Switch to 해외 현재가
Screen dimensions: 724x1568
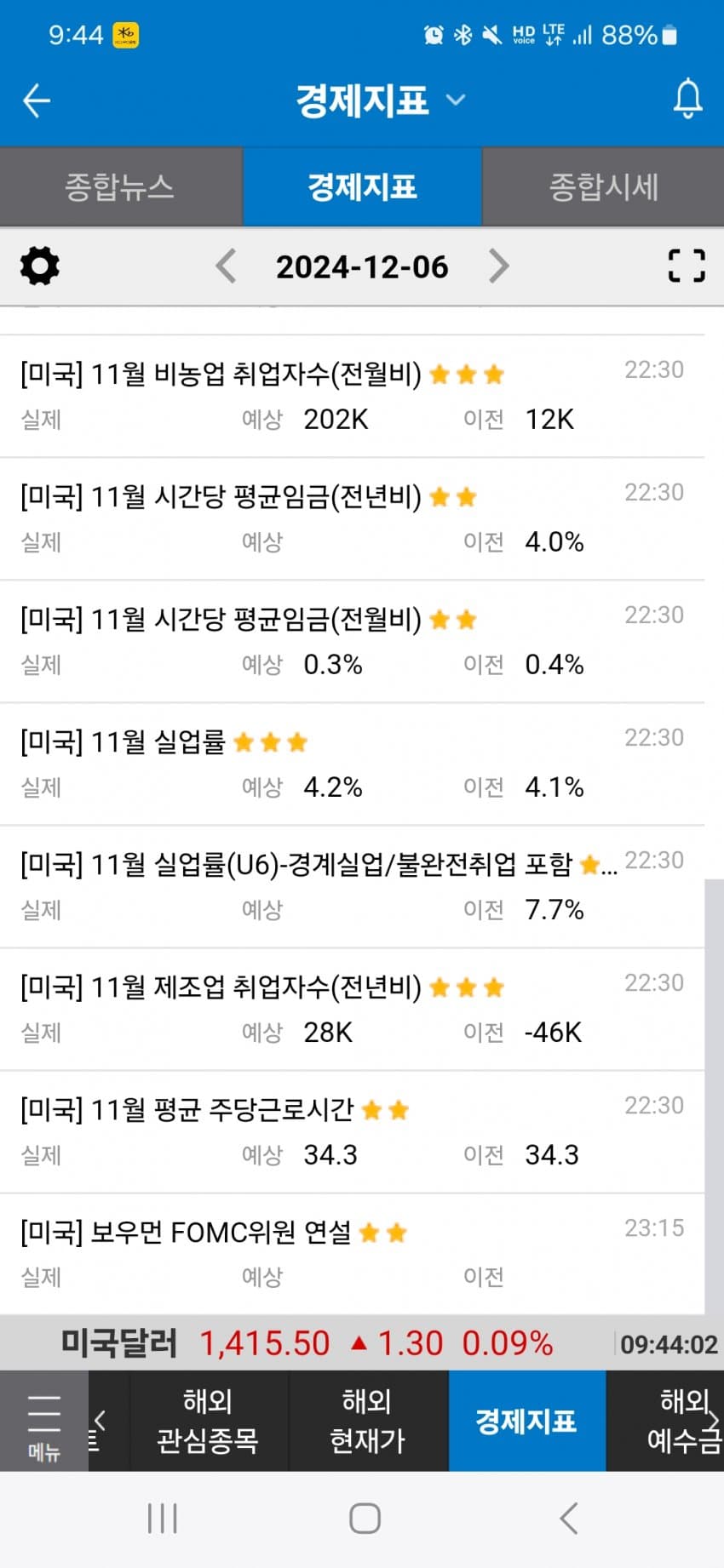tap(368, 1421)
